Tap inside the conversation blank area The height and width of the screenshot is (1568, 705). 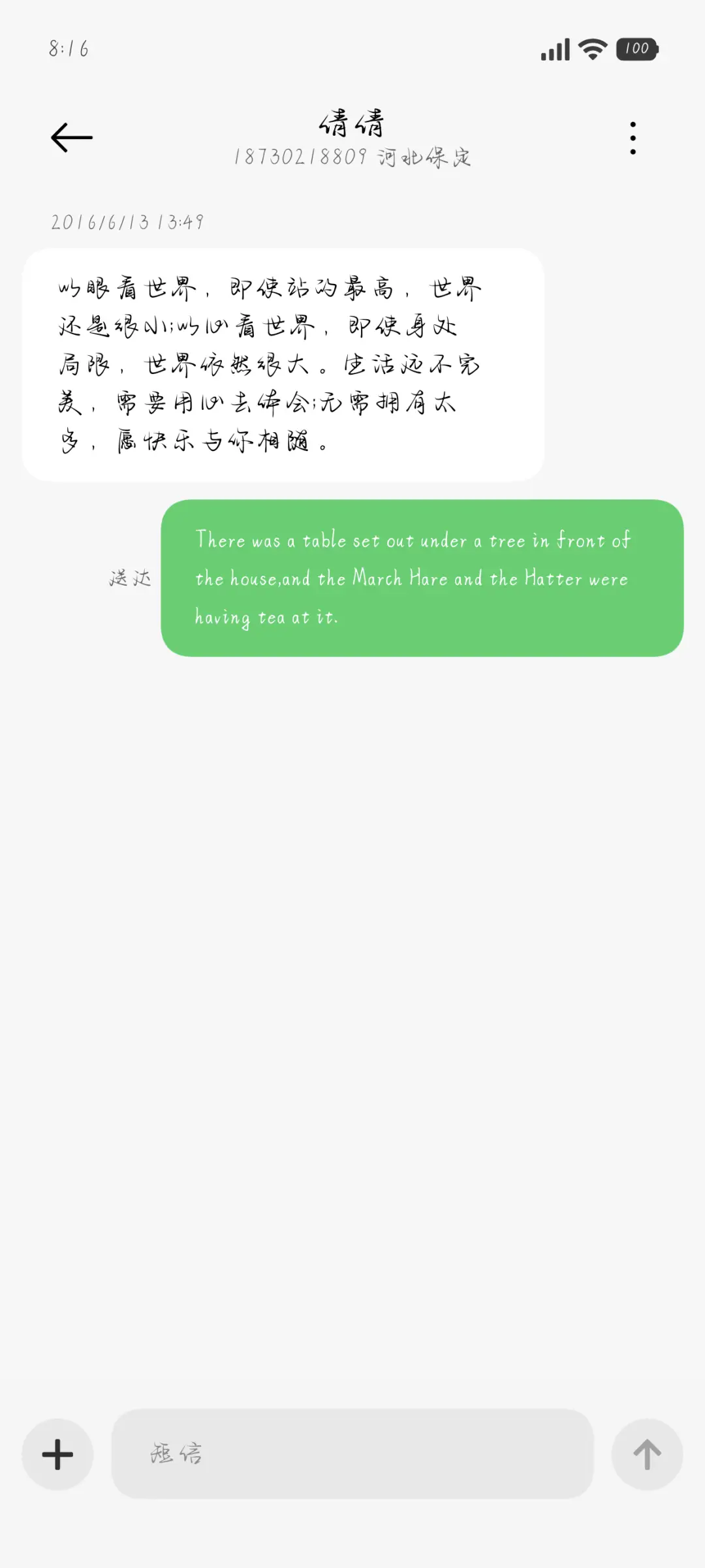point(352,979)
